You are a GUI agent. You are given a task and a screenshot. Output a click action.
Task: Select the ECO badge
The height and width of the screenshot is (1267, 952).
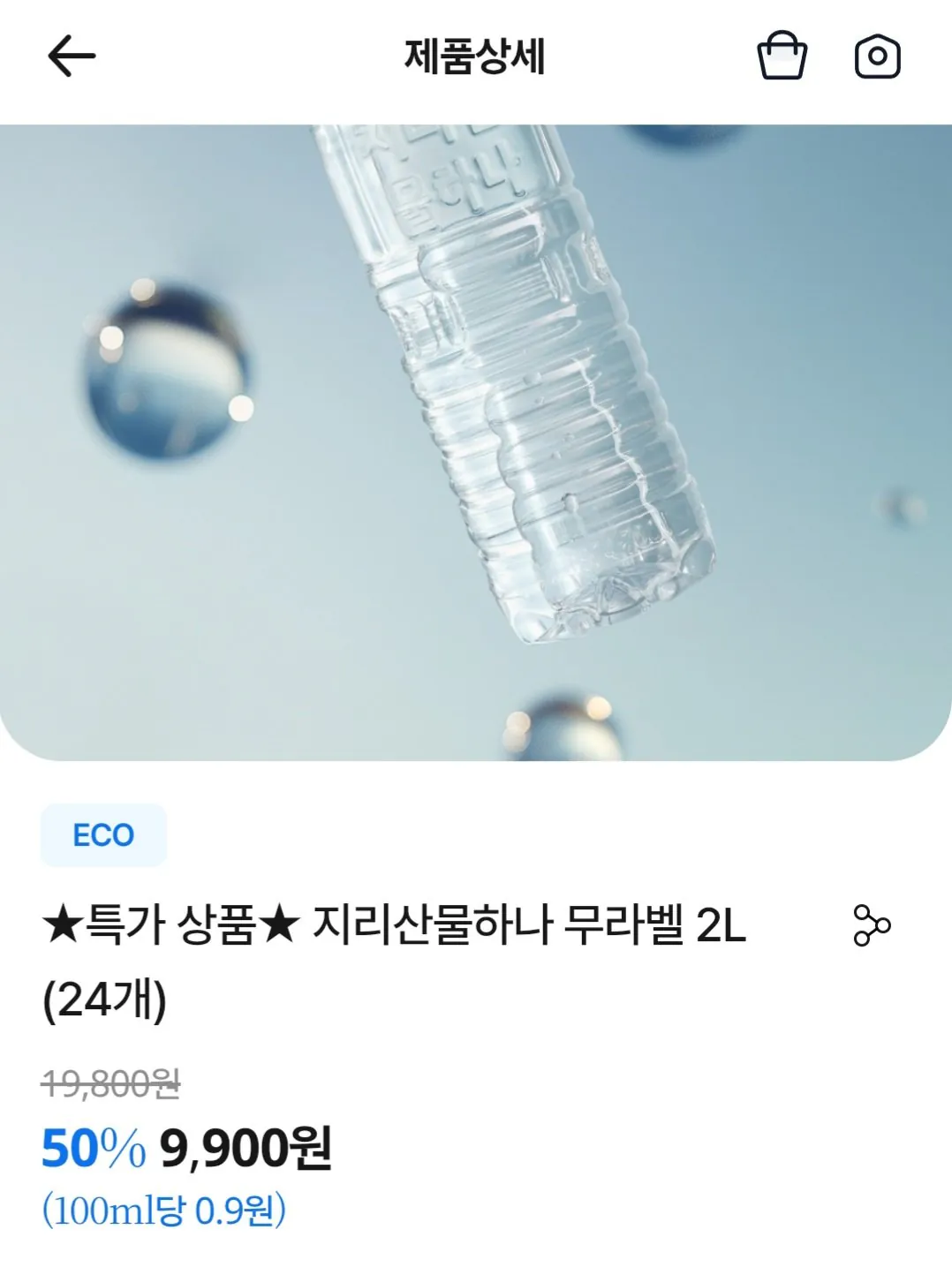(x=102, y=833)
